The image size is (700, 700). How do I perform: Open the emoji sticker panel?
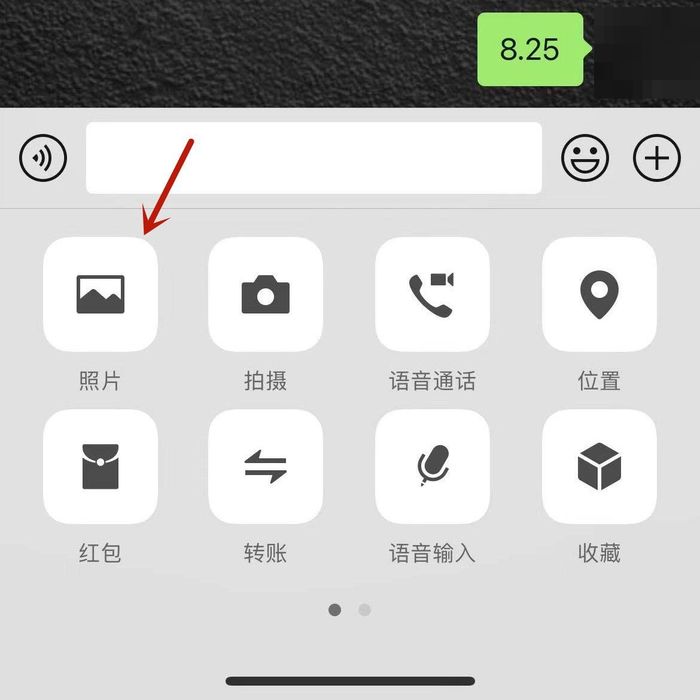(x=585, y=158)
